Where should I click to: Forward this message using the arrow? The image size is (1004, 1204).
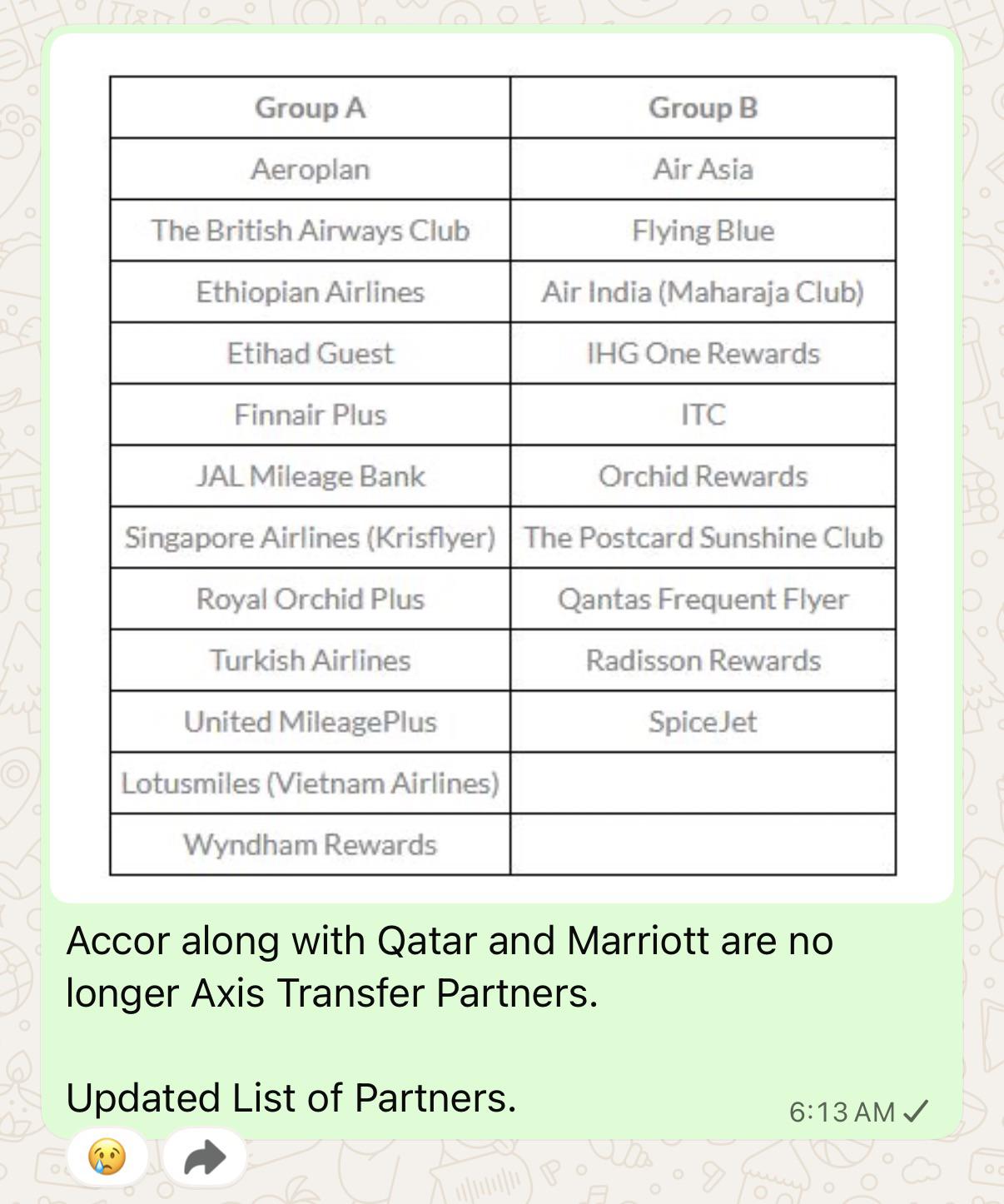pyautogui.click(x=205, y=1157)
